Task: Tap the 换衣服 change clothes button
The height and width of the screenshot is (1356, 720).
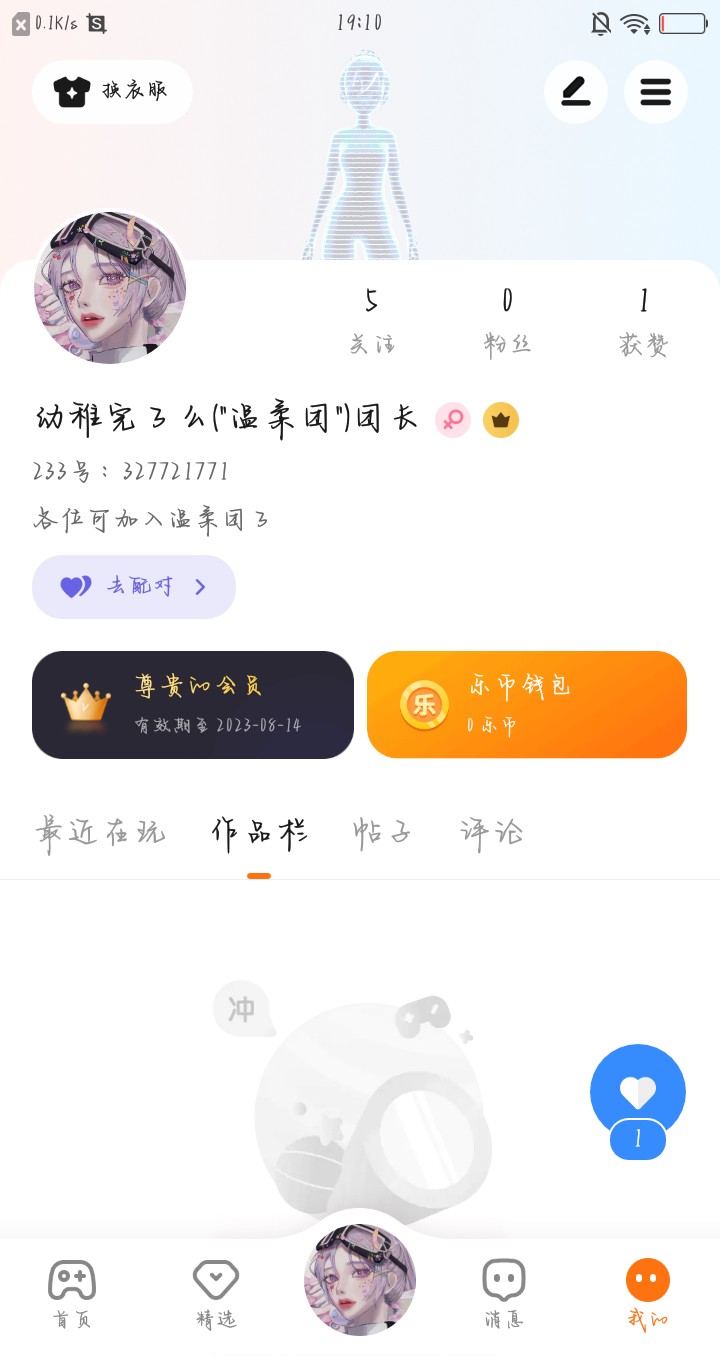Action: pyautogui.click(x=111, y=92)
